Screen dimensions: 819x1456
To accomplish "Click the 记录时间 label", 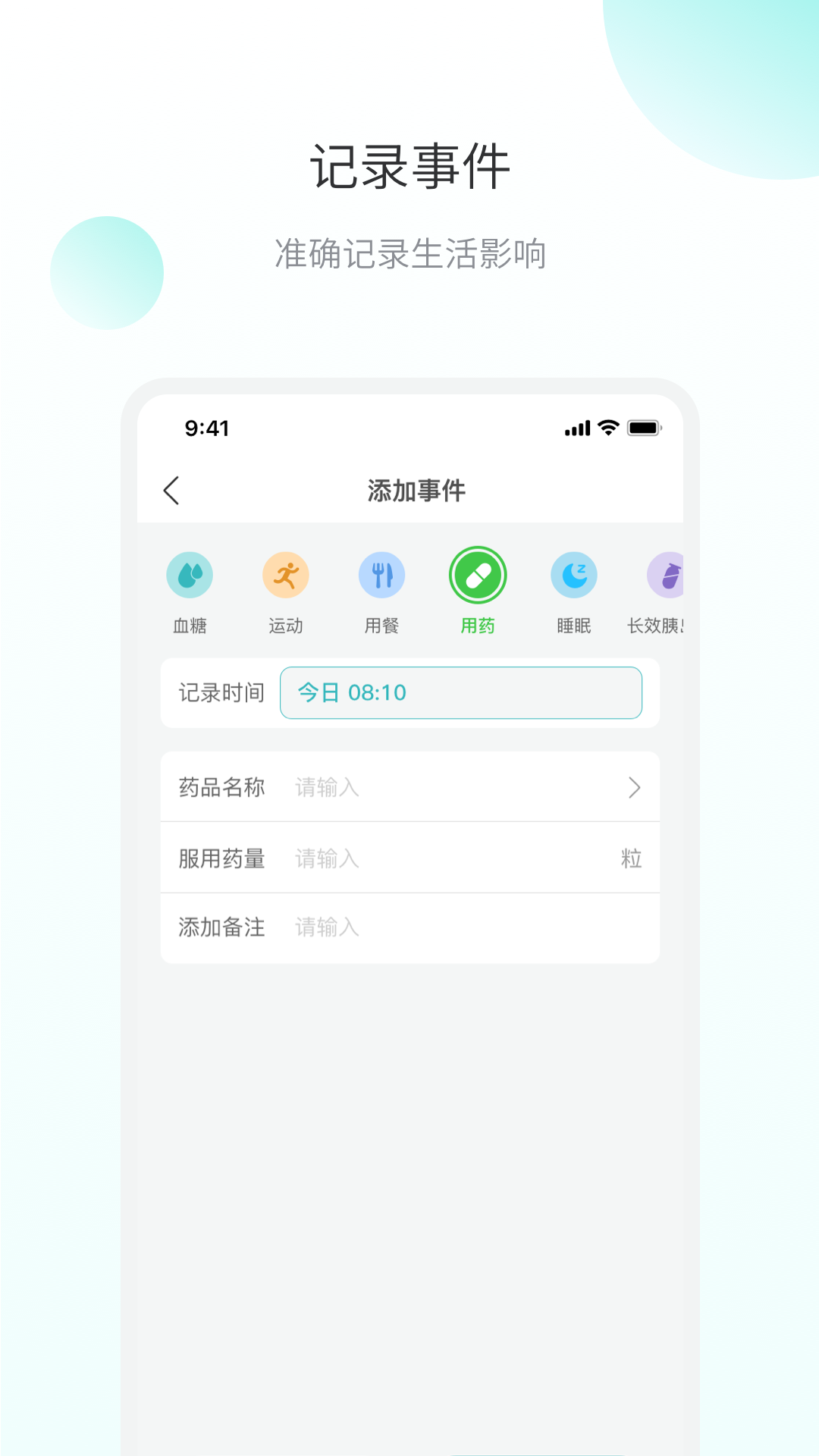I will [x=220, y=692].
